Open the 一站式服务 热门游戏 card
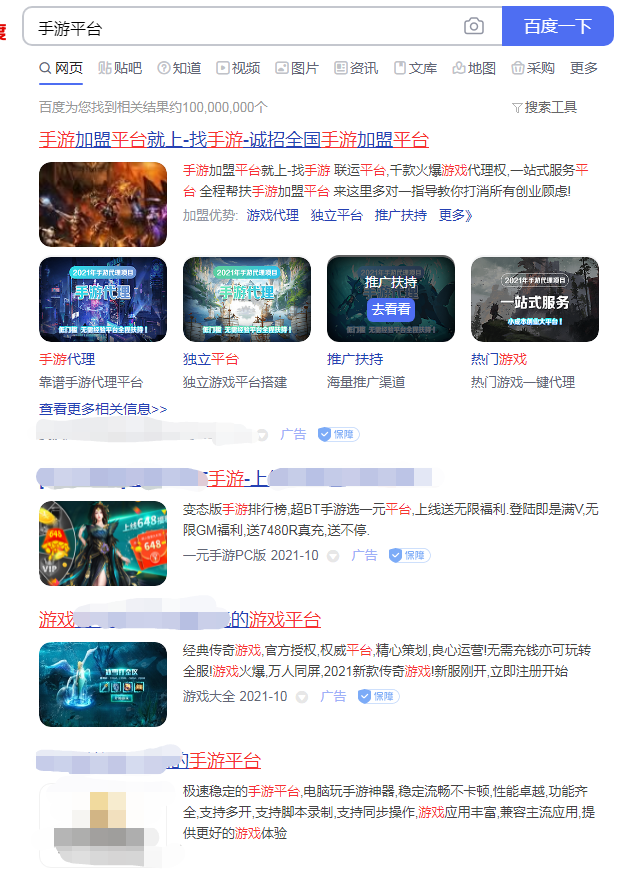The width and height of the screenshot is (637, 870). click(x=535, y=298)
